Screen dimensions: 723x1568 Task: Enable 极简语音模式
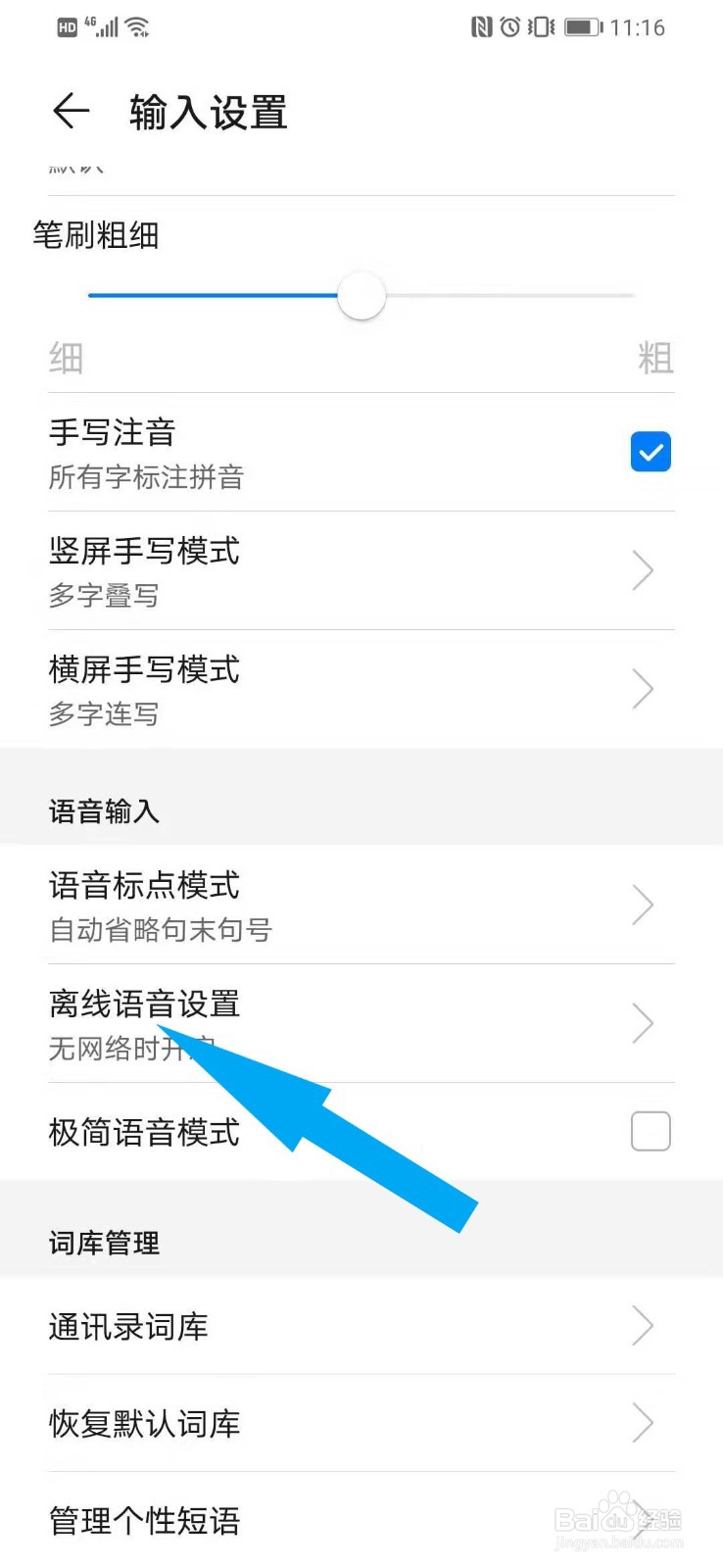(650, 1131)
